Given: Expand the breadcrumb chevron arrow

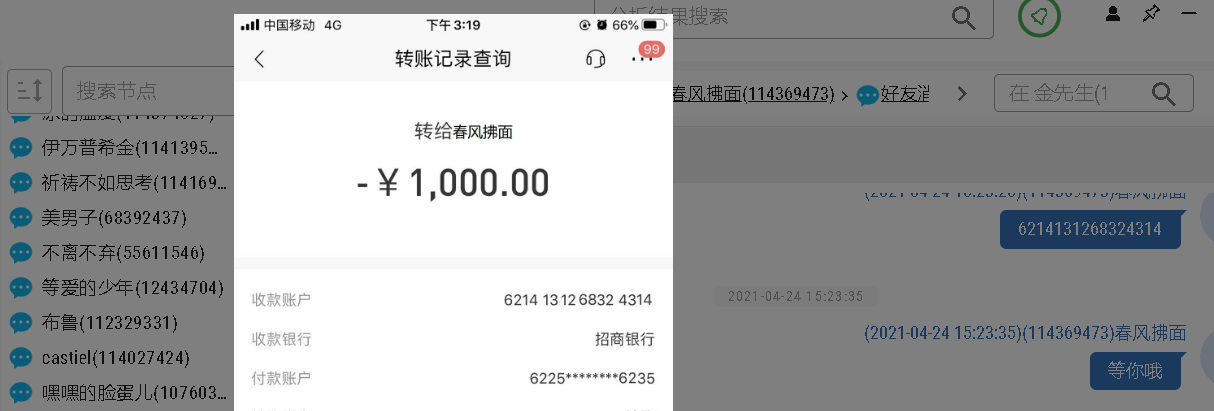Looking at the screenshot, I should tap(962, 94).
